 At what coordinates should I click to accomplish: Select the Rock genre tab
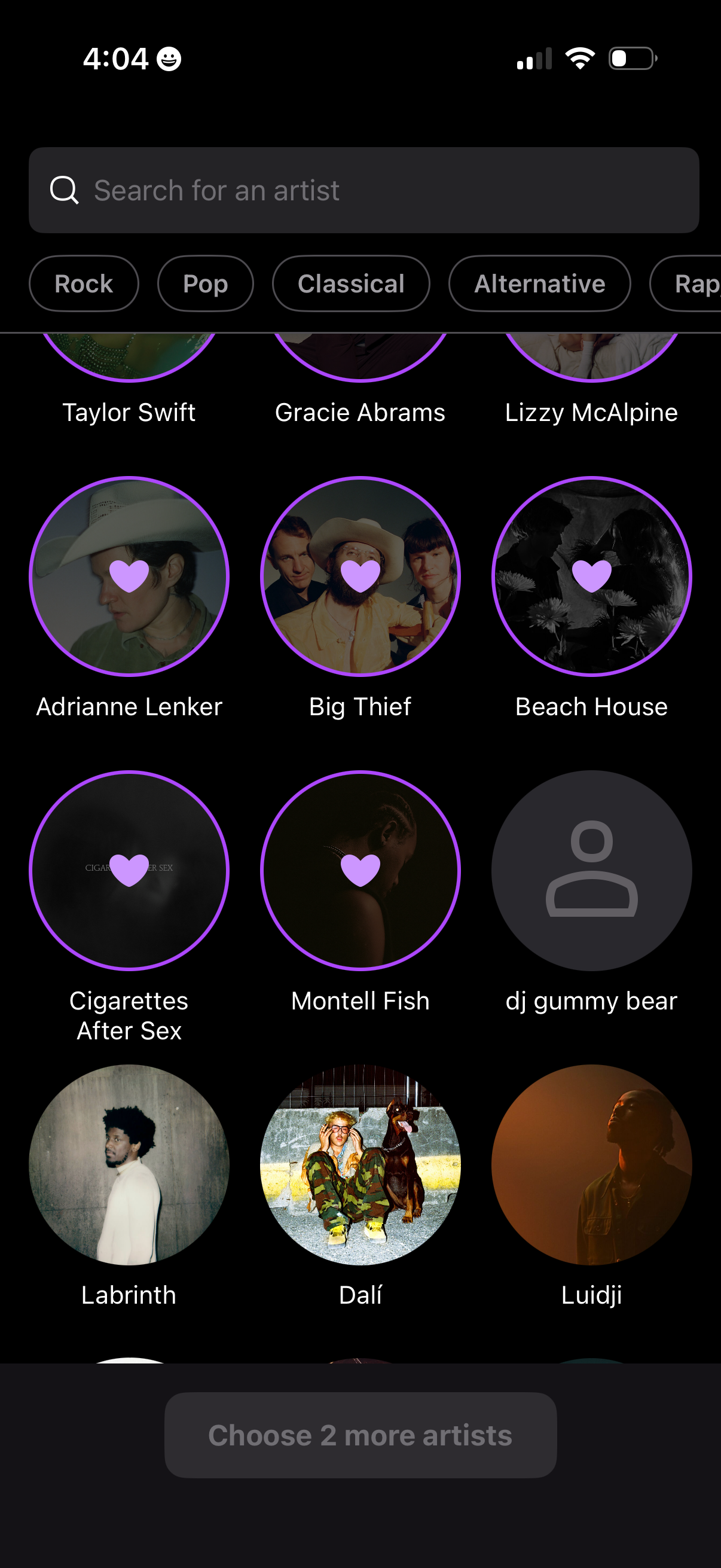point(83,283)
